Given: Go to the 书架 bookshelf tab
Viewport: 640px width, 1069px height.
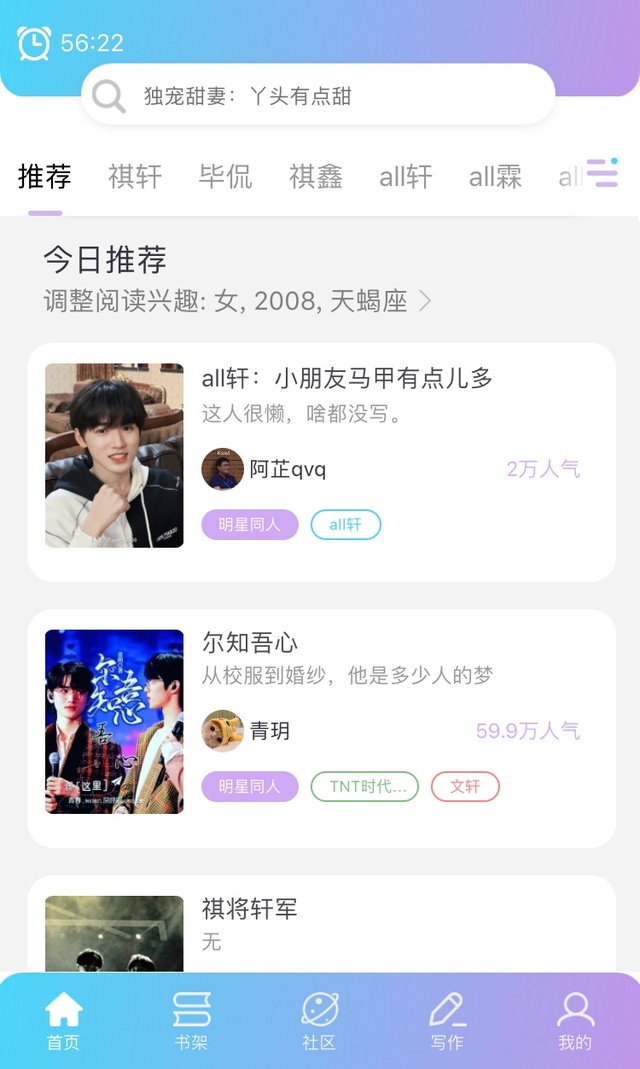Looking at the screenshot, I should (191, 1021).
